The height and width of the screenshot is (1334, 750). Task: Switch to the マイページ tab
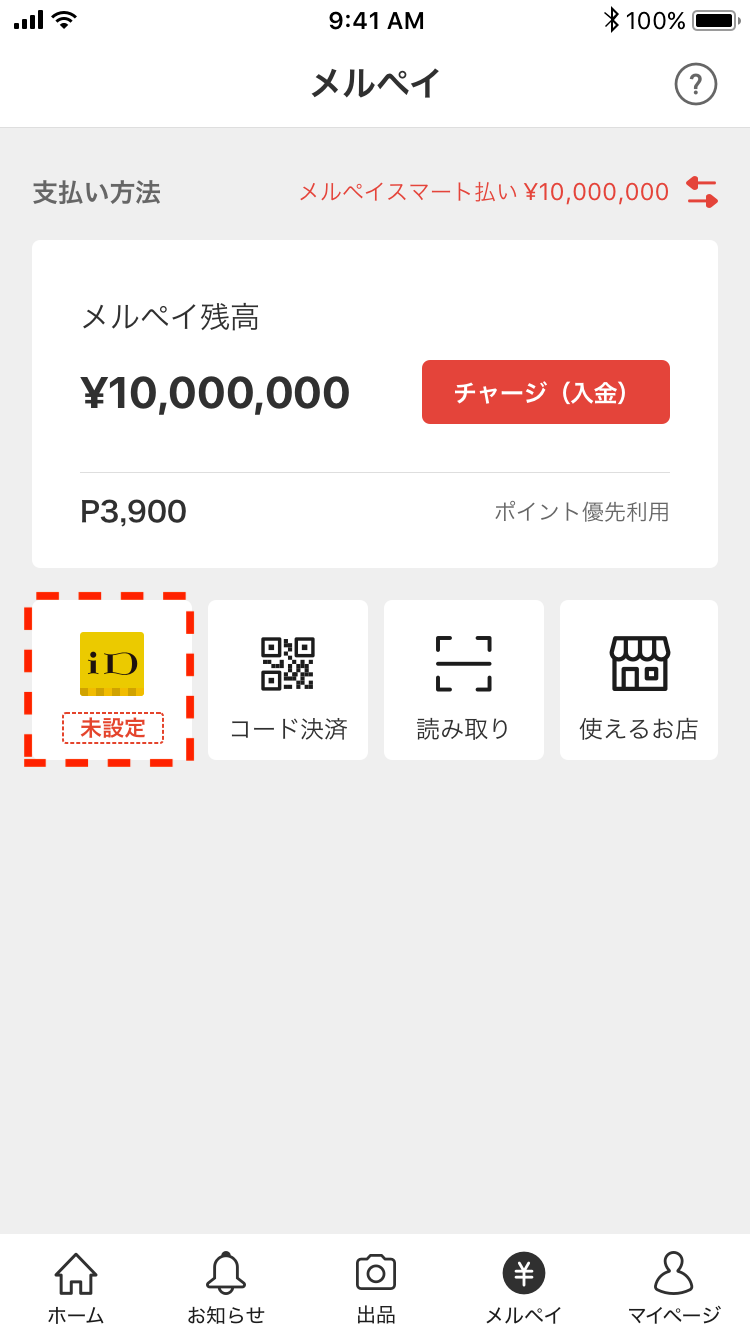674,1288
